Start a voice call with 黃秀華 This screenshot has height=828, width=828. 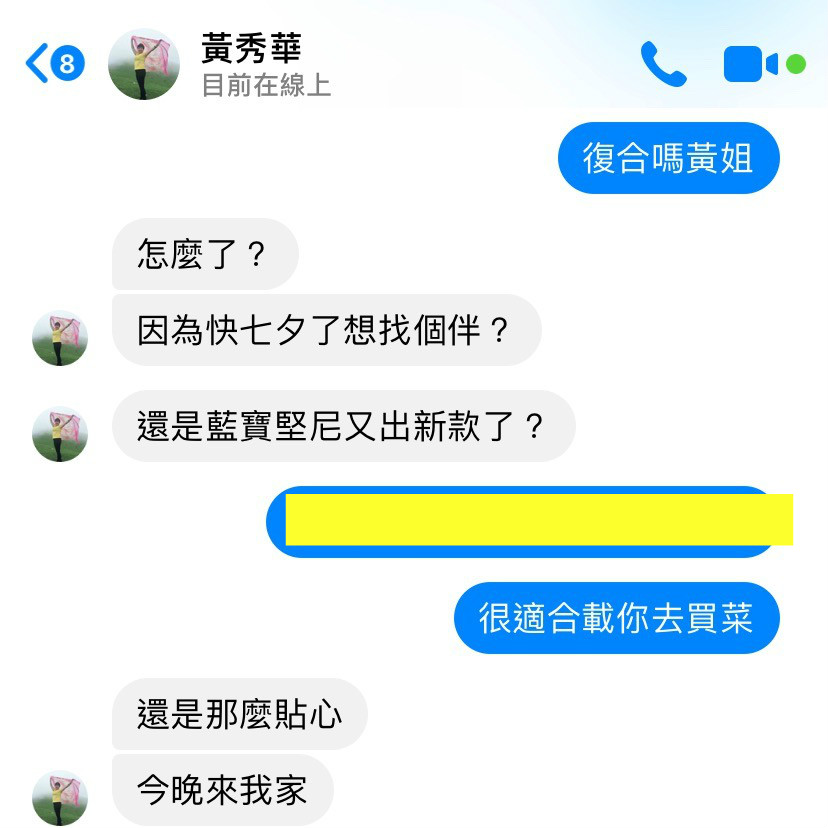pyautogui.click(x=663, y=65)
